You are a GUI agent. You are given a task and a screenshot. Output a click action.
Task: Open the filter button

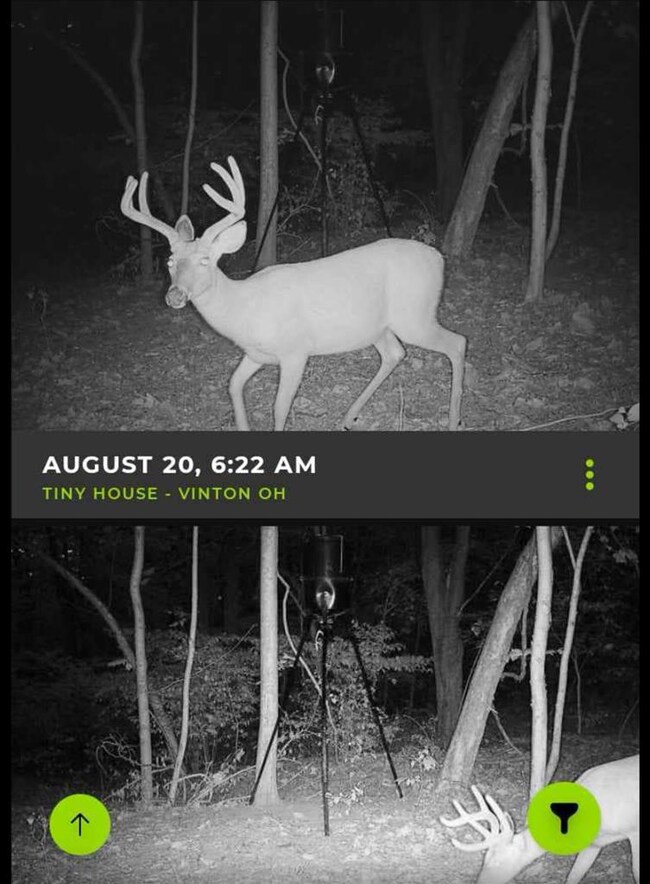tap(564, 818)
